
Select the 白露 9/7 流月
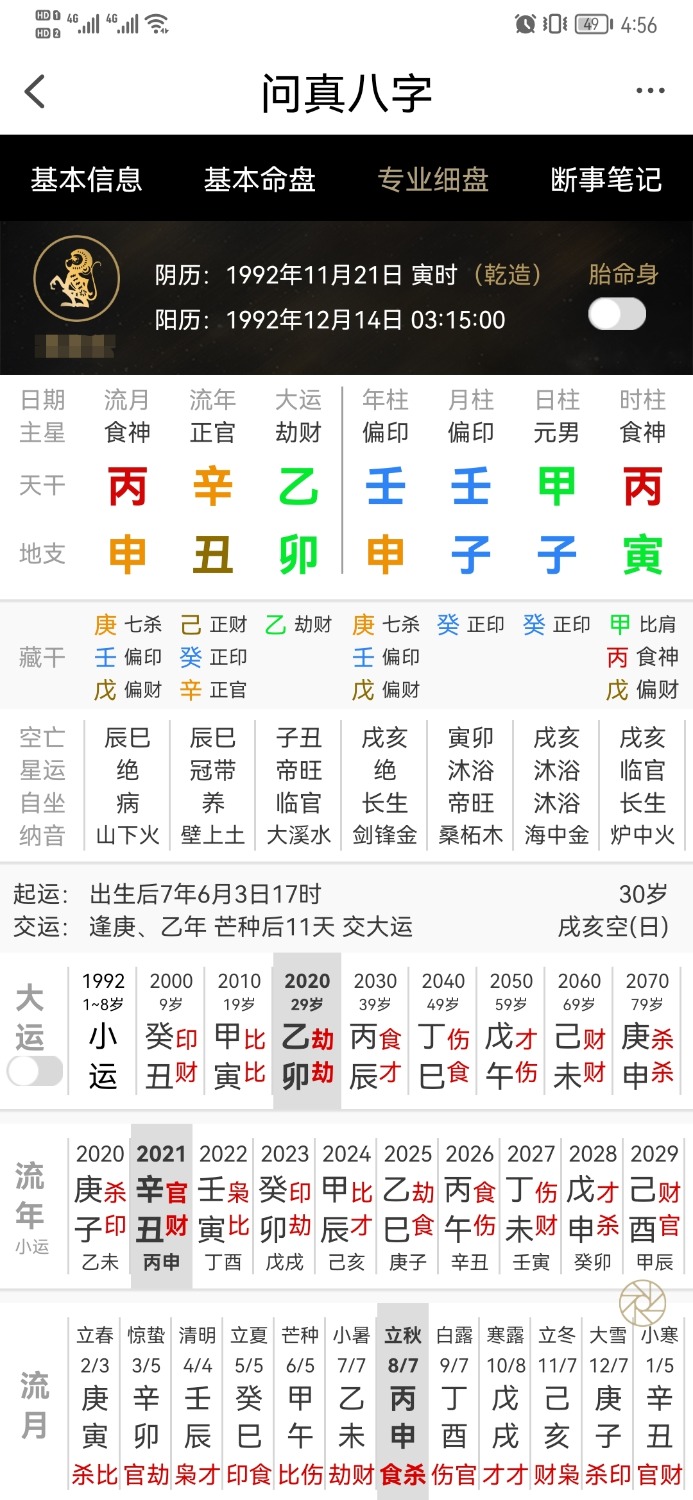(454, 1403)
